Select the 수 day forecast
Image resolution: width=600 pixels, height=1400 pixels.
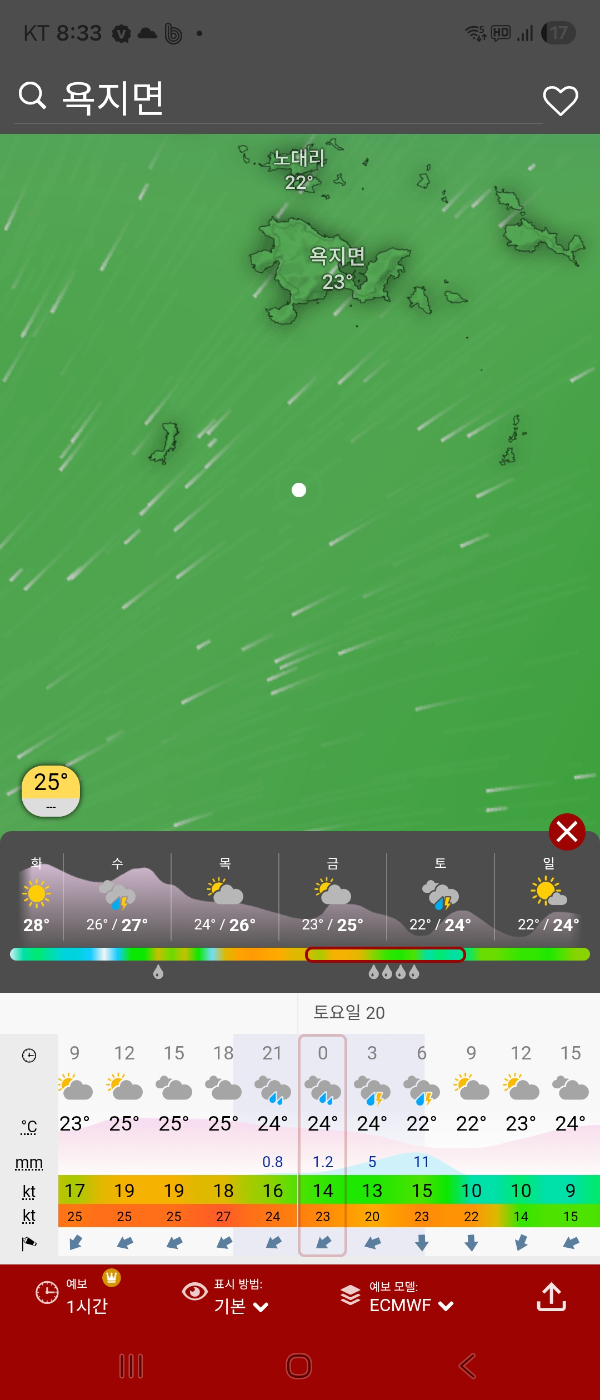(117, 897)
